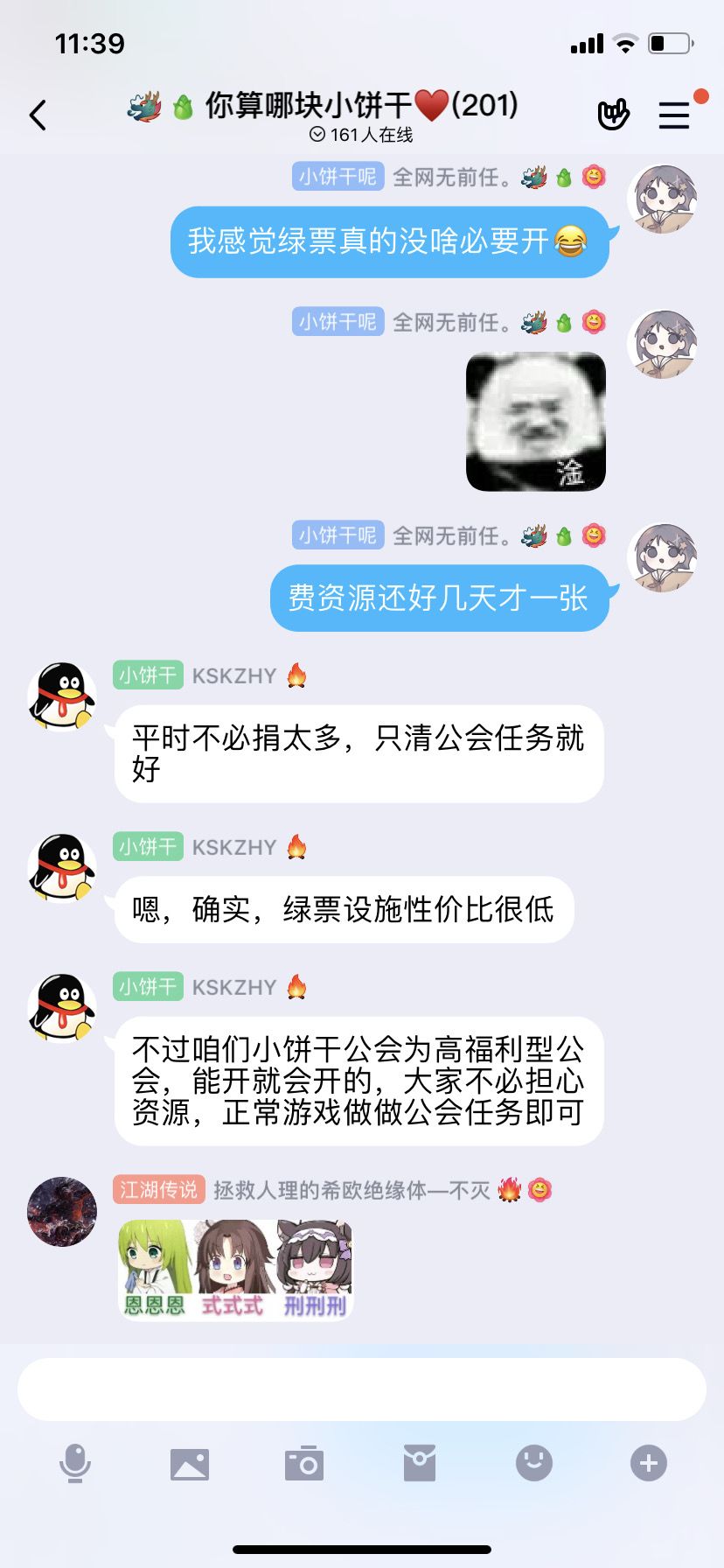Viewport: 724px width, 1568px height.
Task: Open the camera to take a photo
Action: click(x=304, y=1463)
